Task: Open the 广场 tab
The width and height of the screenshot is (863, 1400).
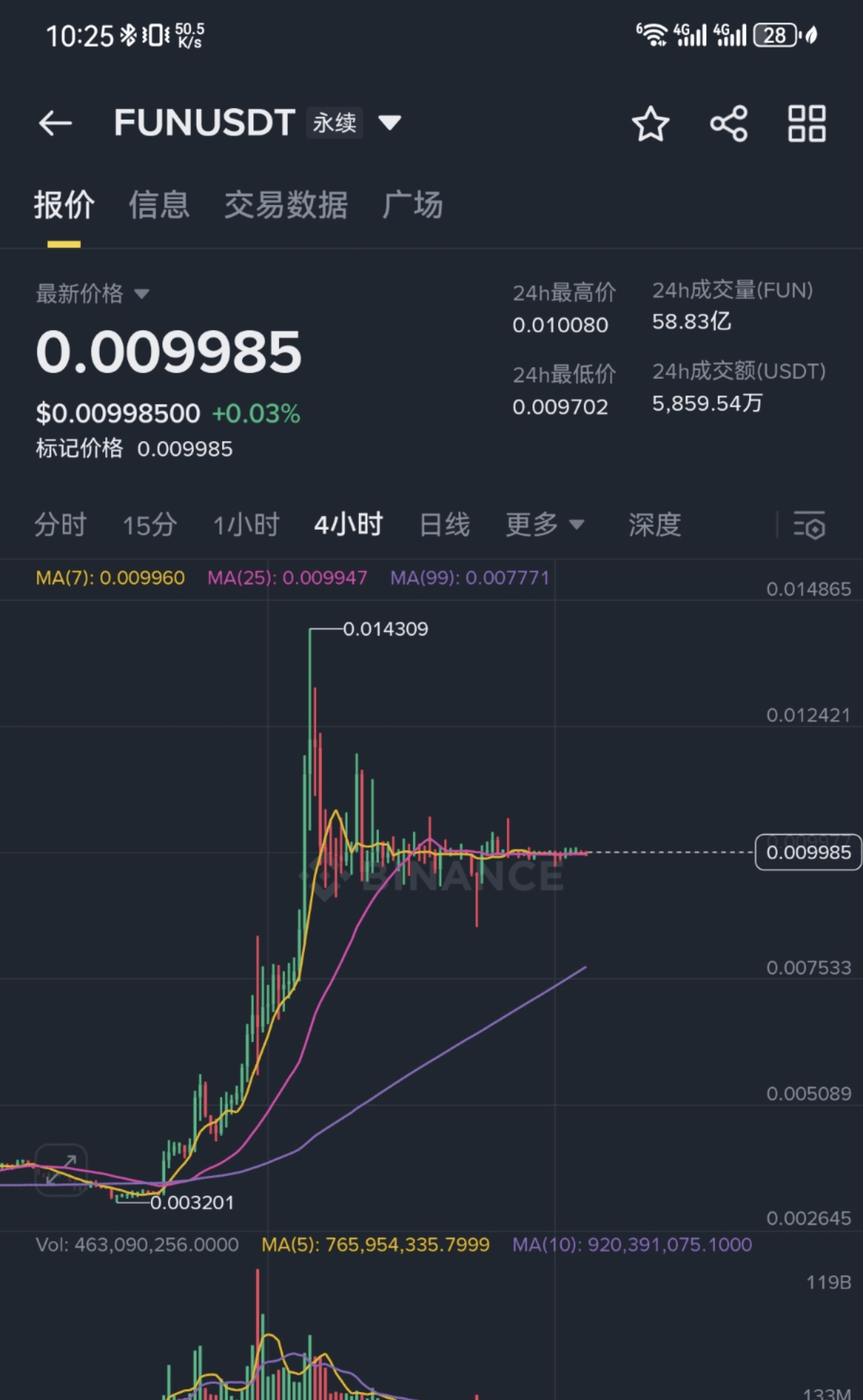Action: pyautogui.click(x=412, y=205)
